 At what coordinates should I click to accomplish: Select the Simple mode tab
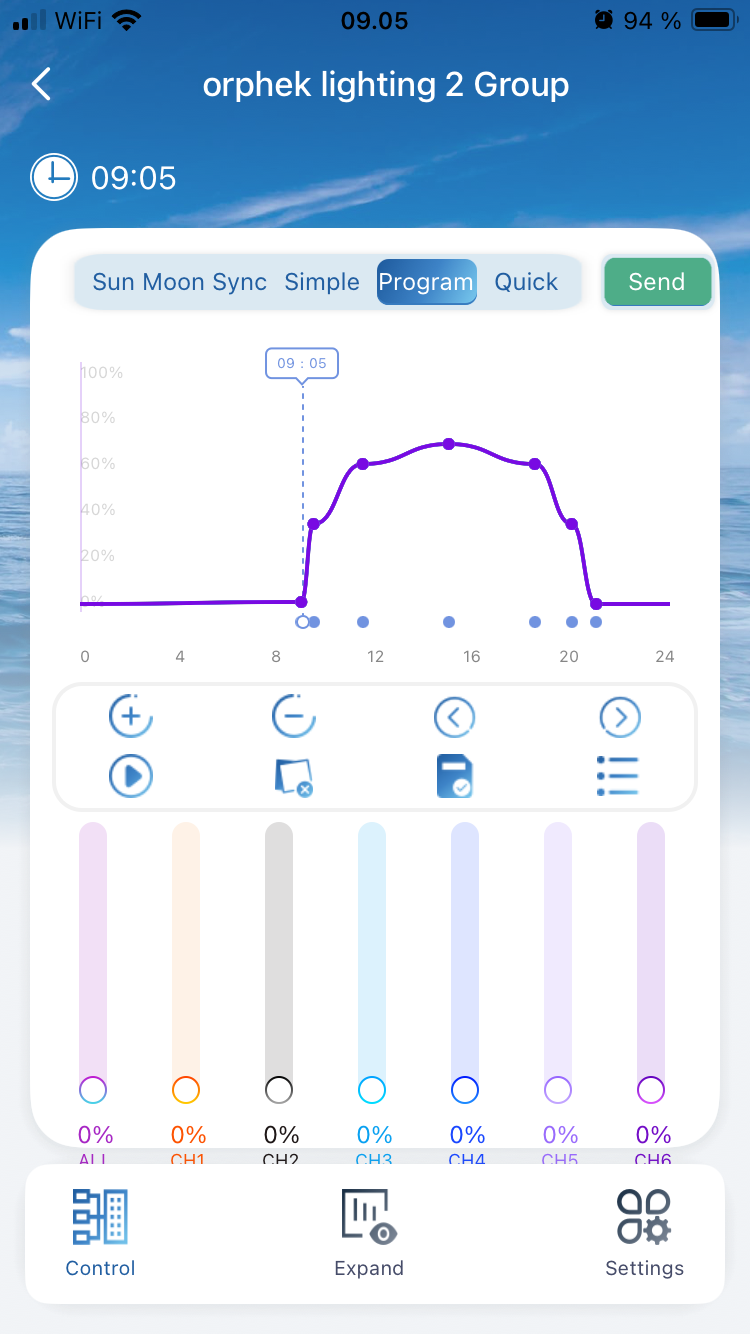pyautogui.click(x=322, y=282)
